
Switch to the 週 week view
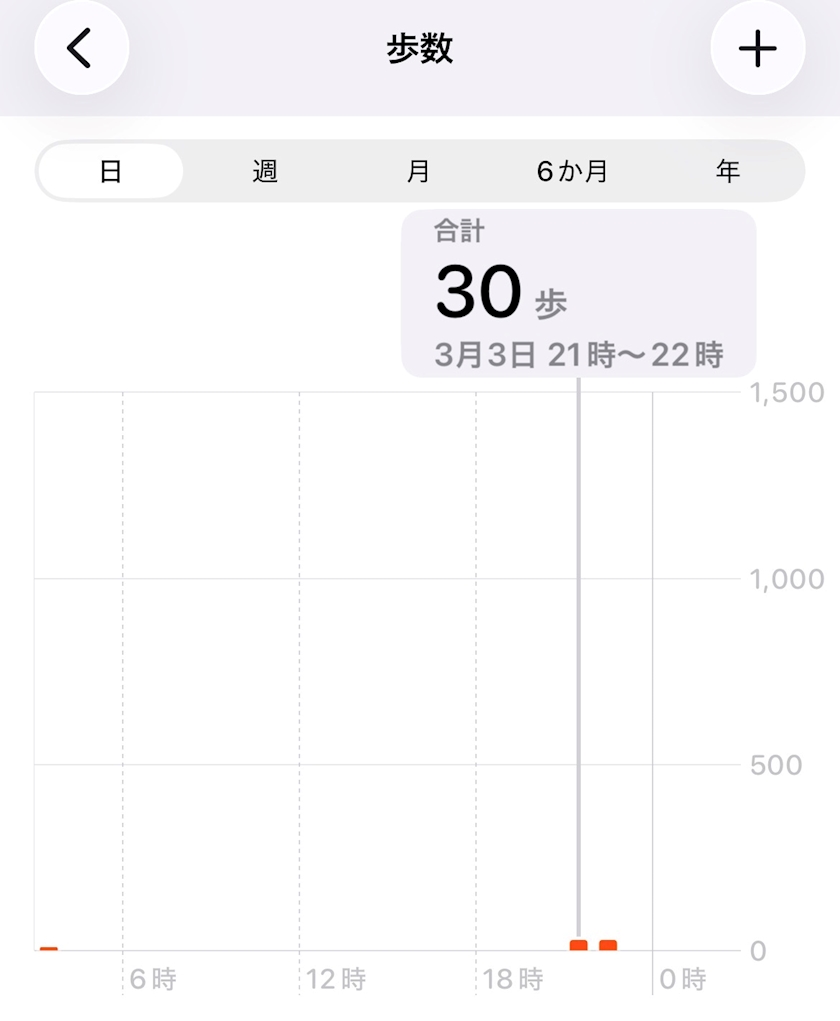click(264, 171)
